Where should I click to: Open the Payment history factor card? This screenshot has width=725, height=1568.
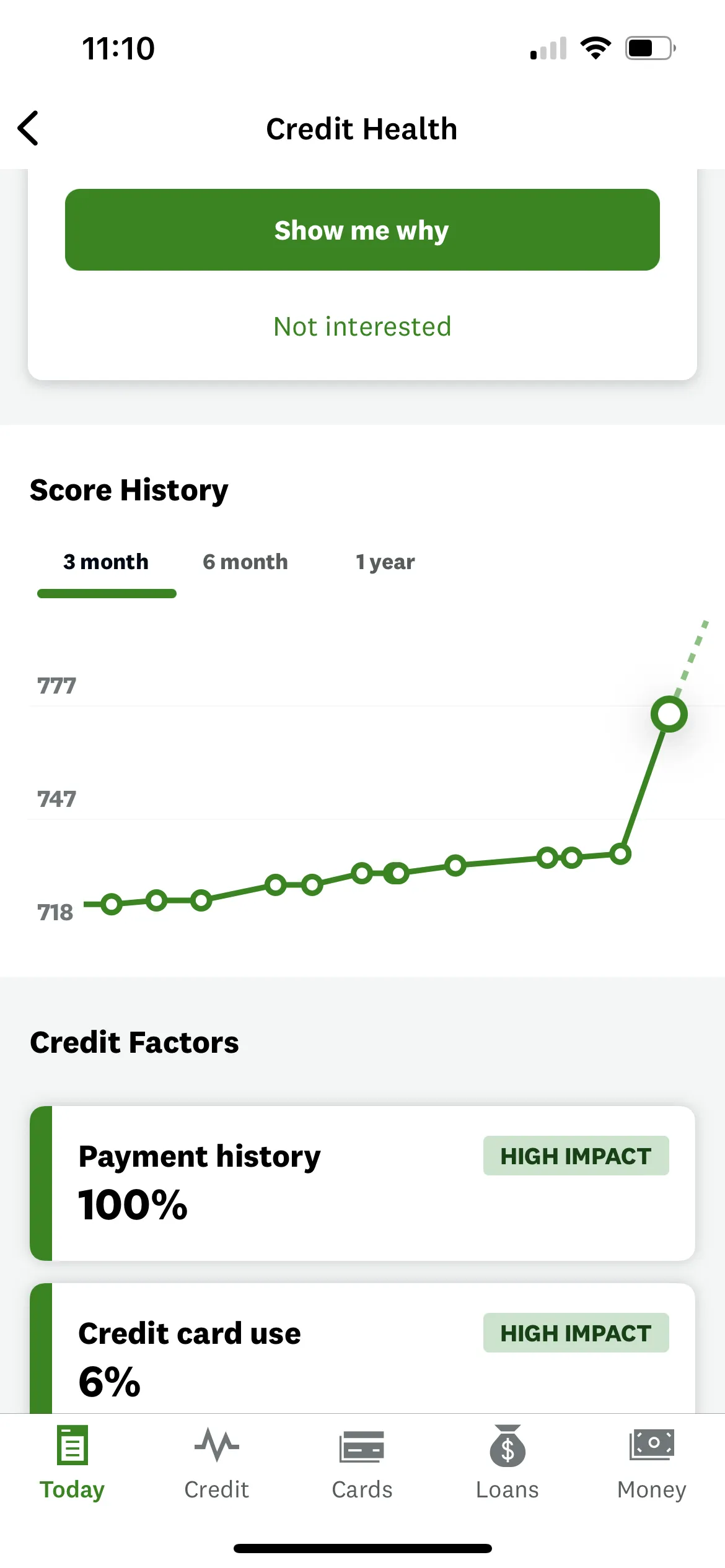pos(362,1183)
